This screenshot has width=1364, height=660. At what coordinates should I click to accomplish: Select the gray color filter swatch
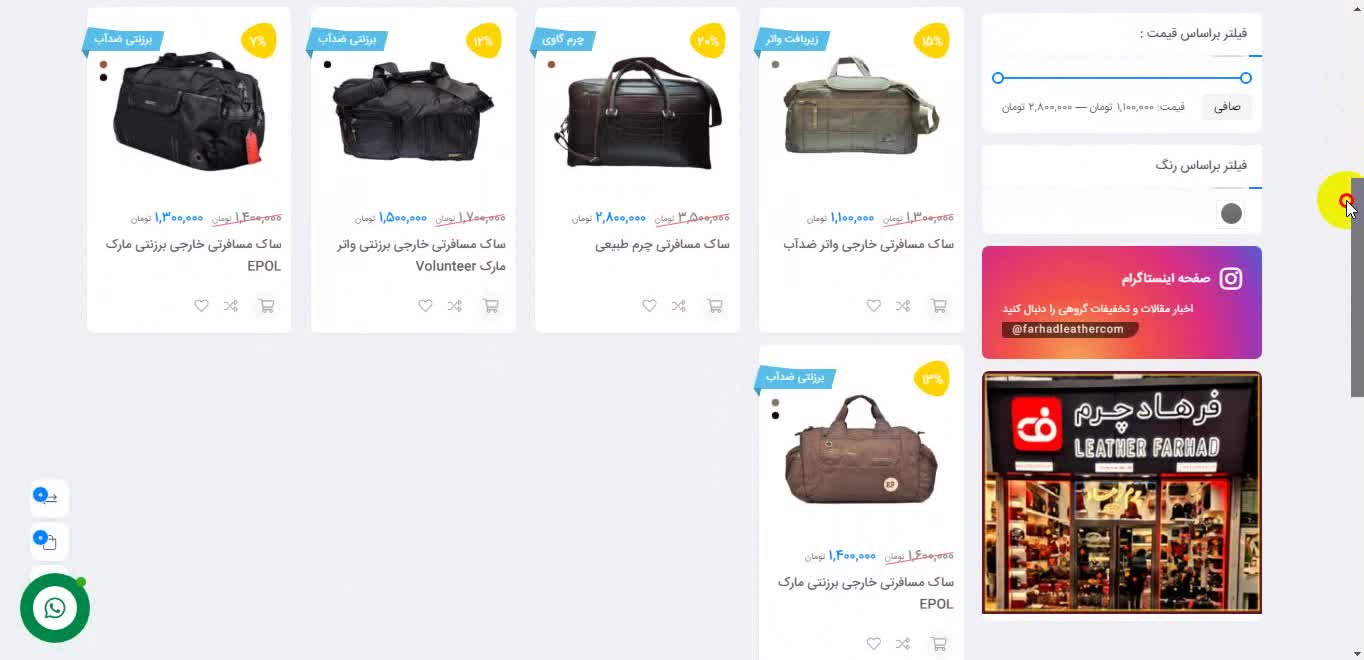pos(1231,213)
